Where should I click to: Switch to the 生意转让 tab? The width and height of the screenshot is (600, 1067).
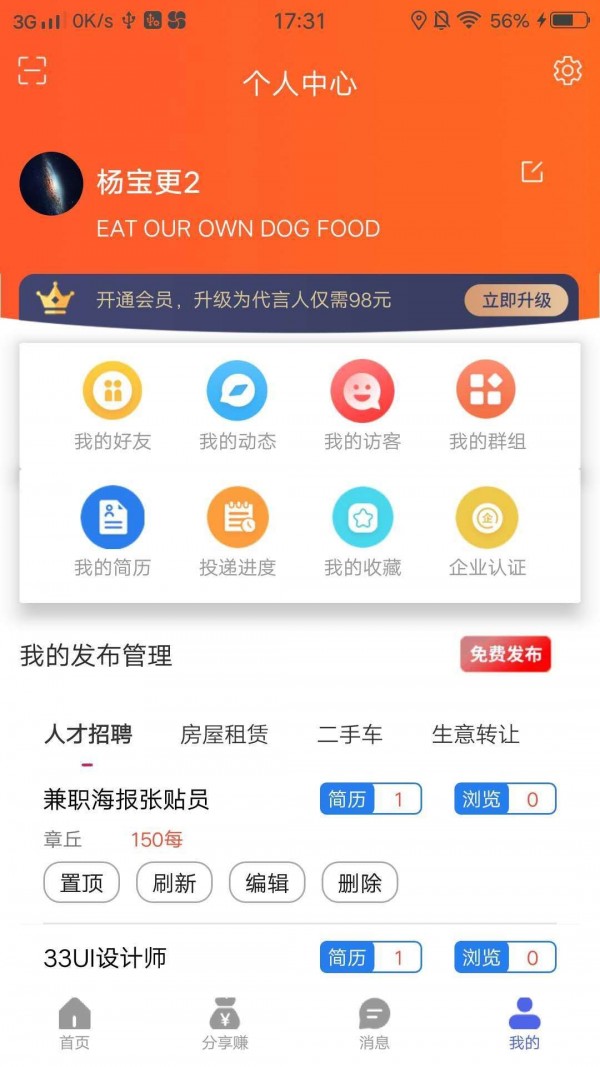click(x=475, y=735)
